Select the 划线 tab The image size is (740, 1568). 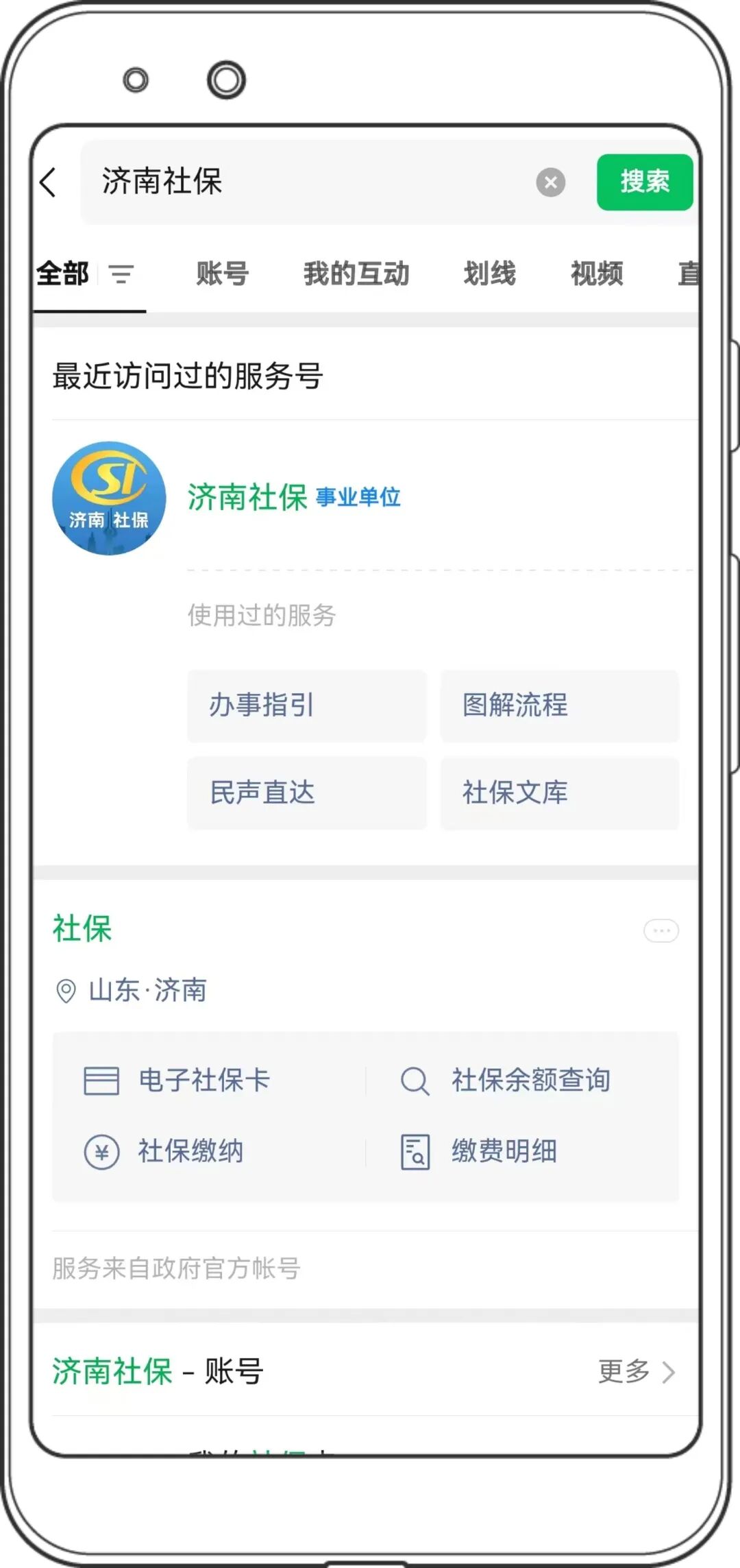point(489,274)
